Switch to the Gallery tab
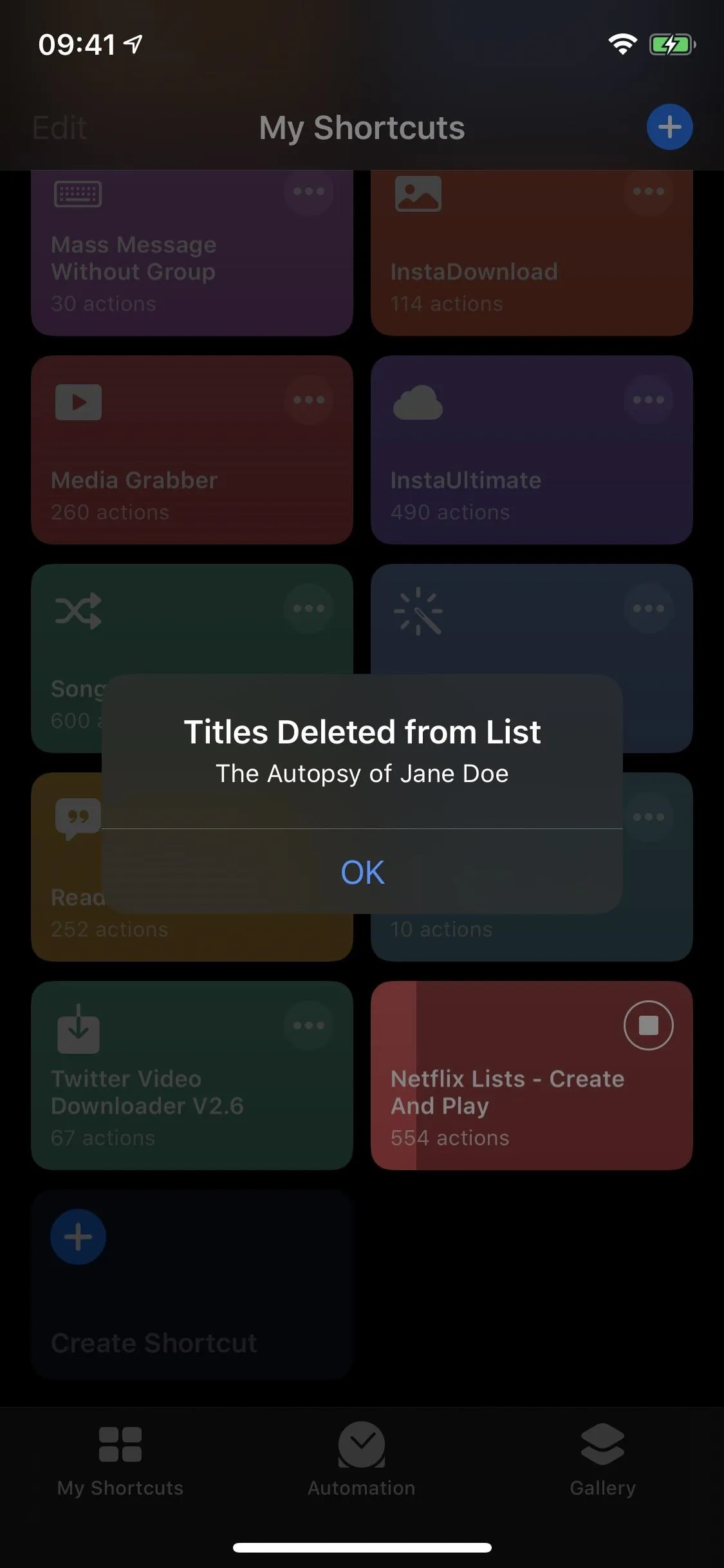 tap(602, 1460)
